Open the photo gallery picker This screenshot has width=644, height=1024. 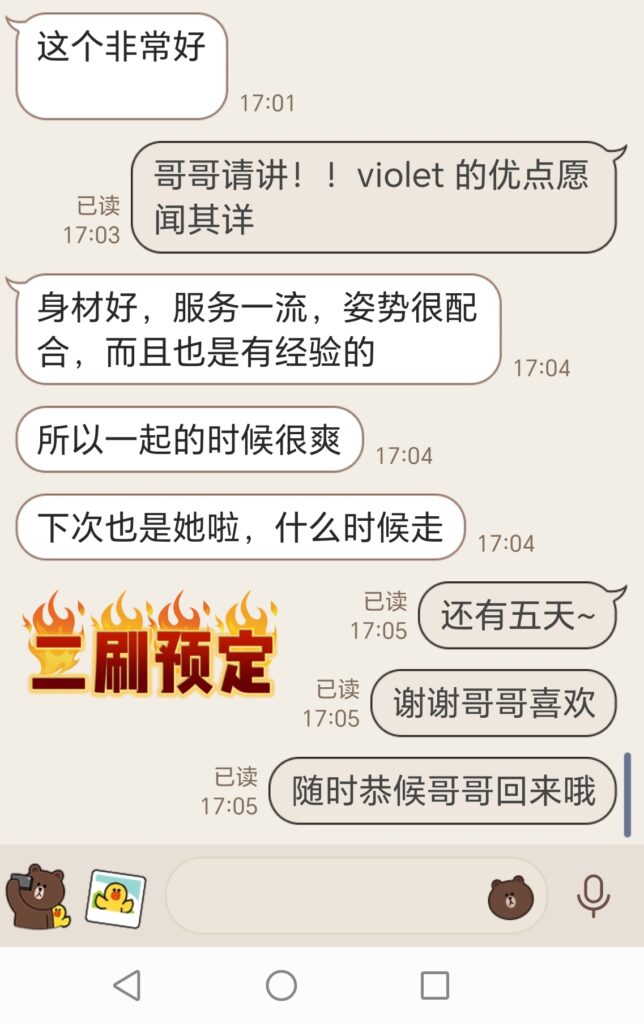[x=115, y=897]
